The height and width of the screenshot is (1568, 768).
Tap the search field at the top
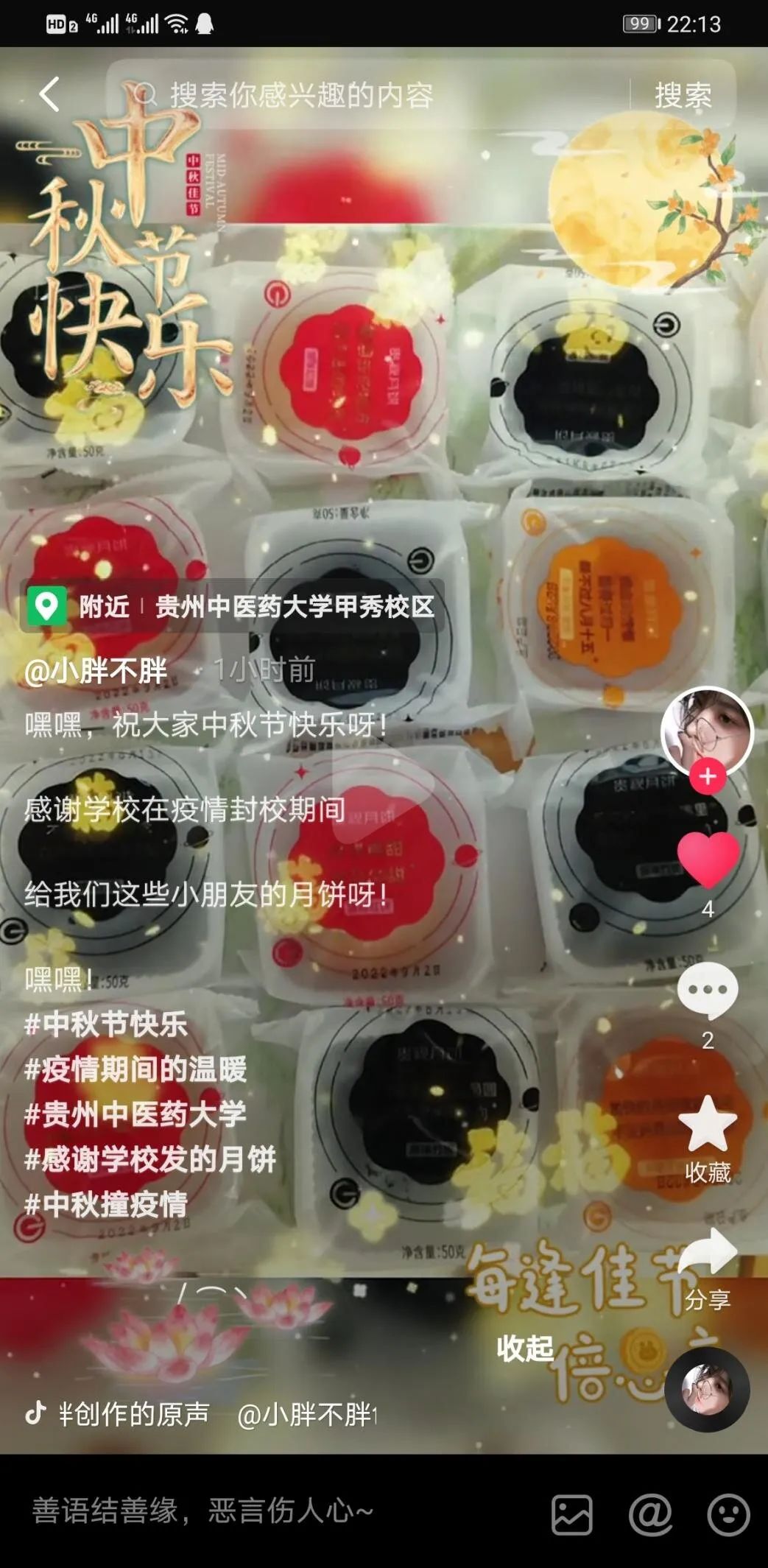(x=368, y=95)
